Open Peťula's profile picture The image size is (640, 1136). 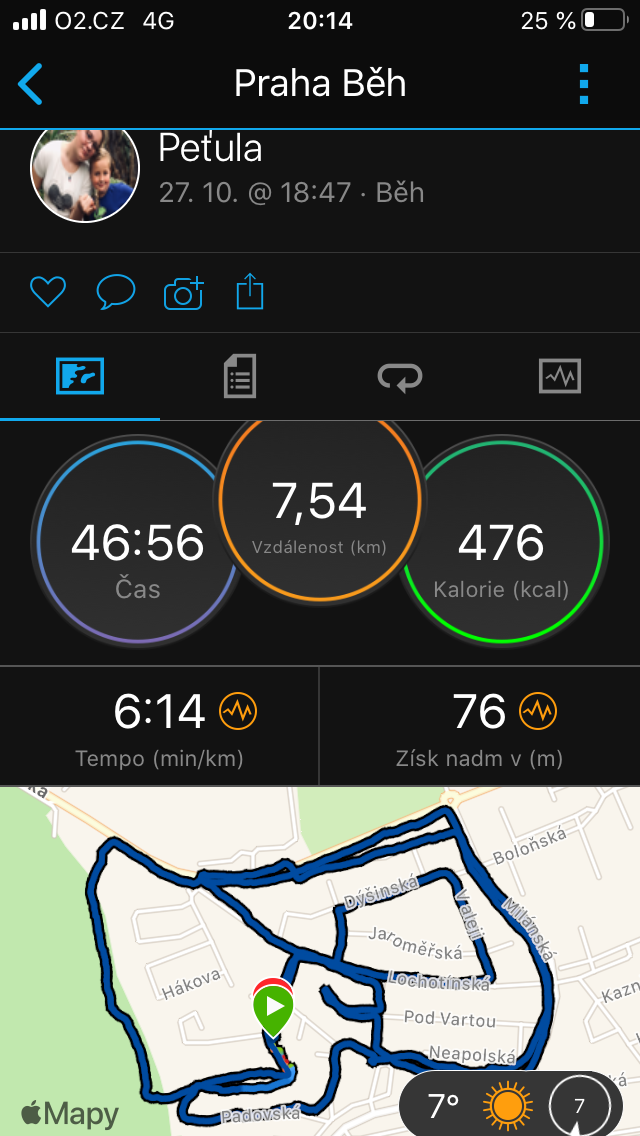tap(84, 174)
